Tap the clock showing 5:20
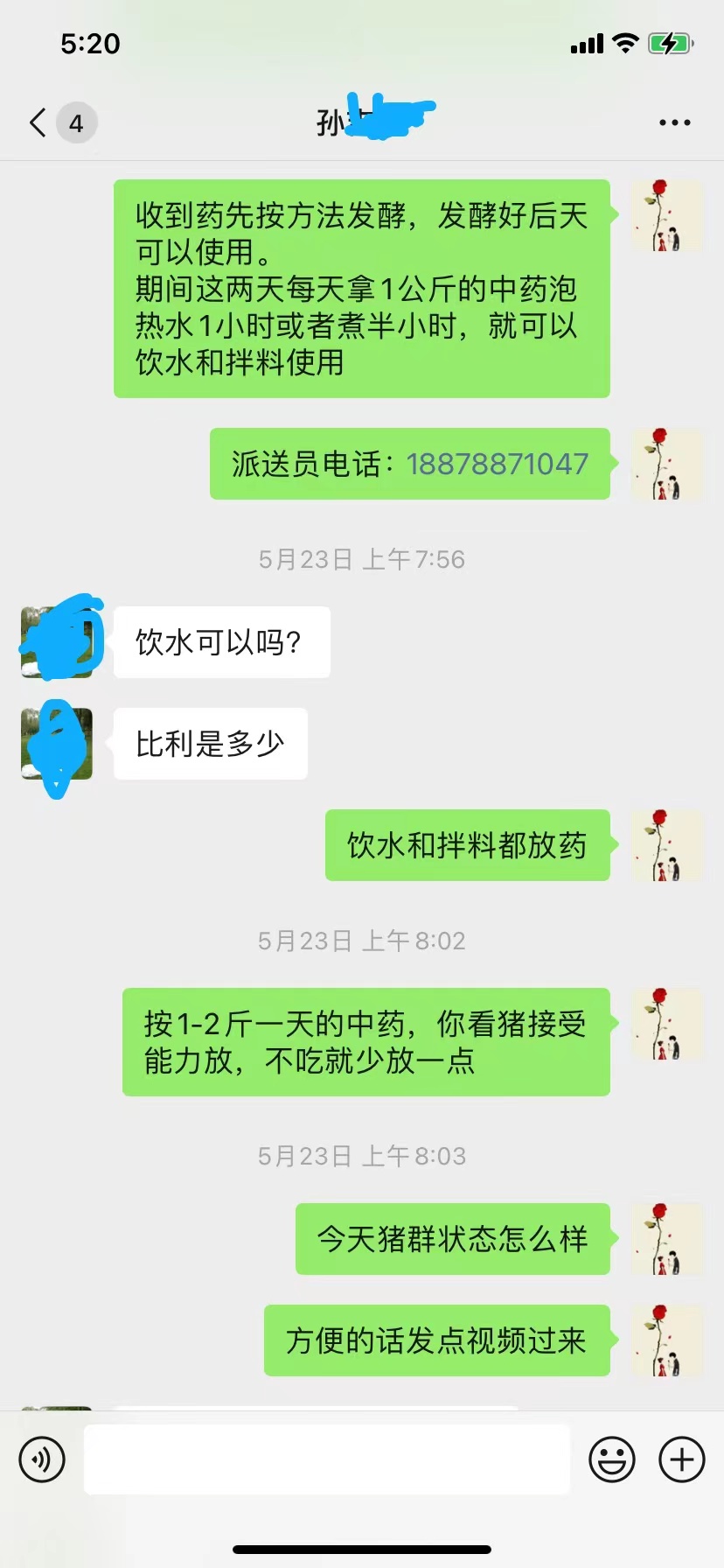 [x=90, y=43]
